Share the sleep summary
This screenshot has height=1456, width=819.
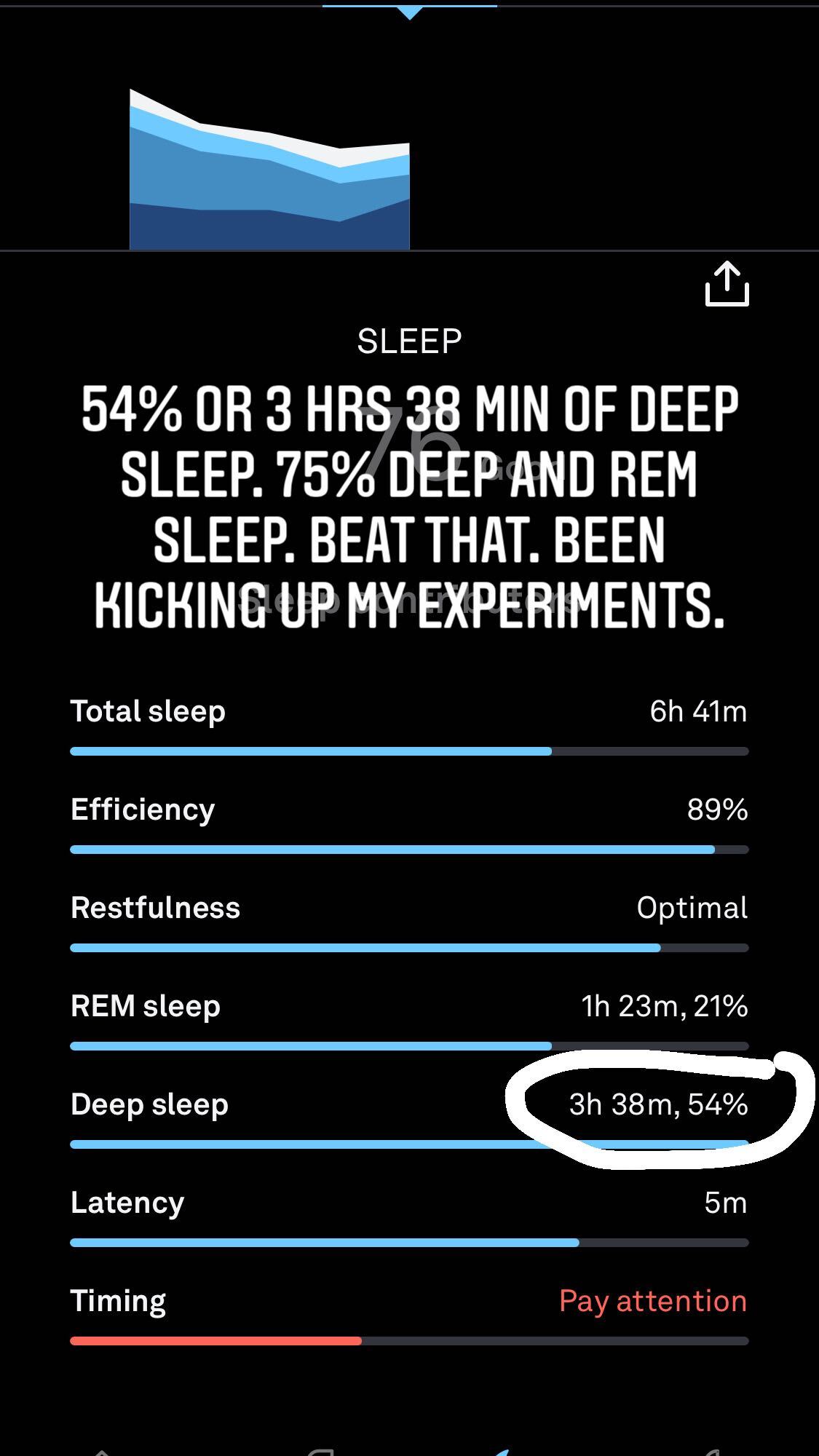727,285
